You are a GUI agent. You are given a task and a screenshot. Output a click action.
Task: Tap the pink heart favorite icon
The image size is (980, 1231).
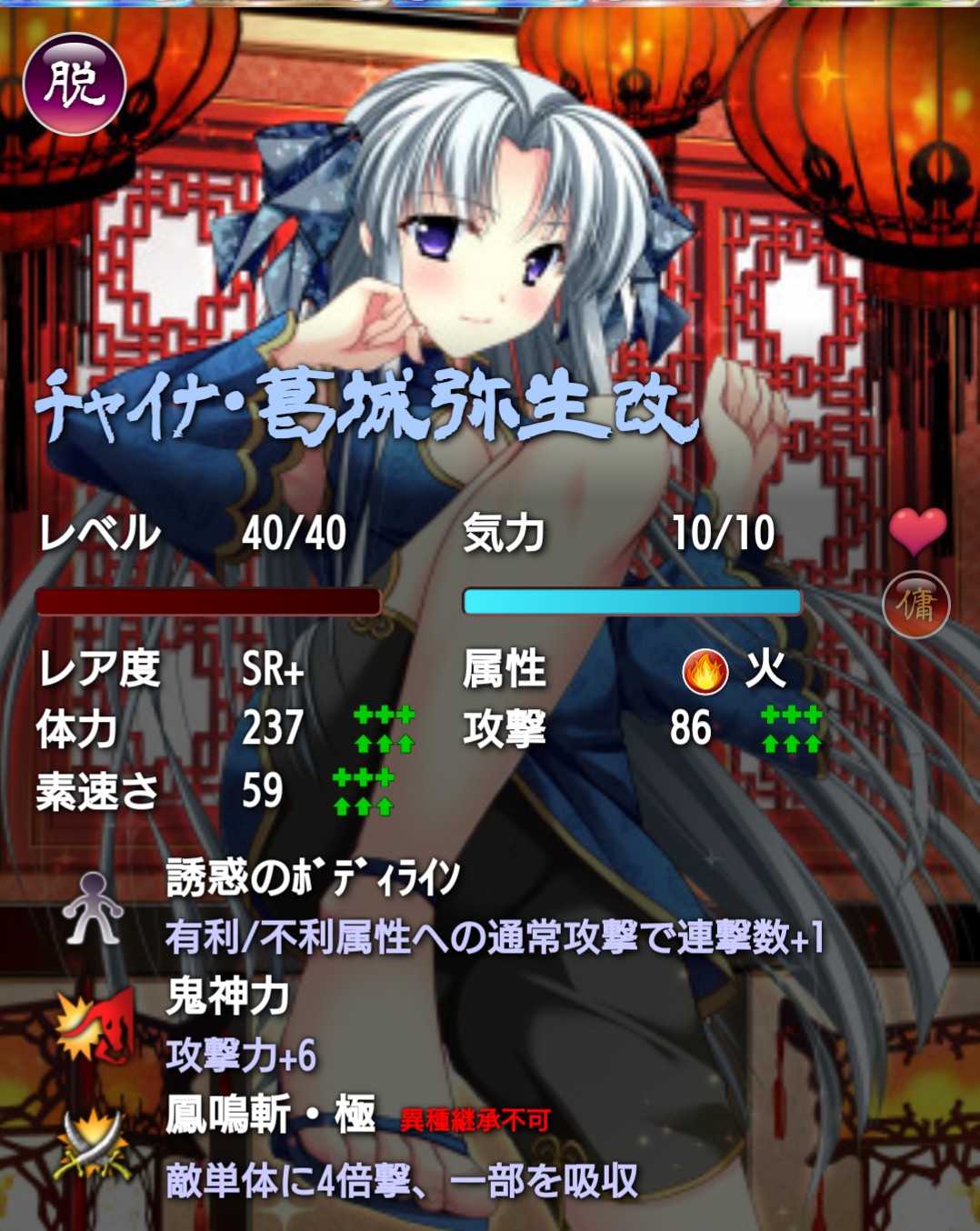click(x=917, y=530)
